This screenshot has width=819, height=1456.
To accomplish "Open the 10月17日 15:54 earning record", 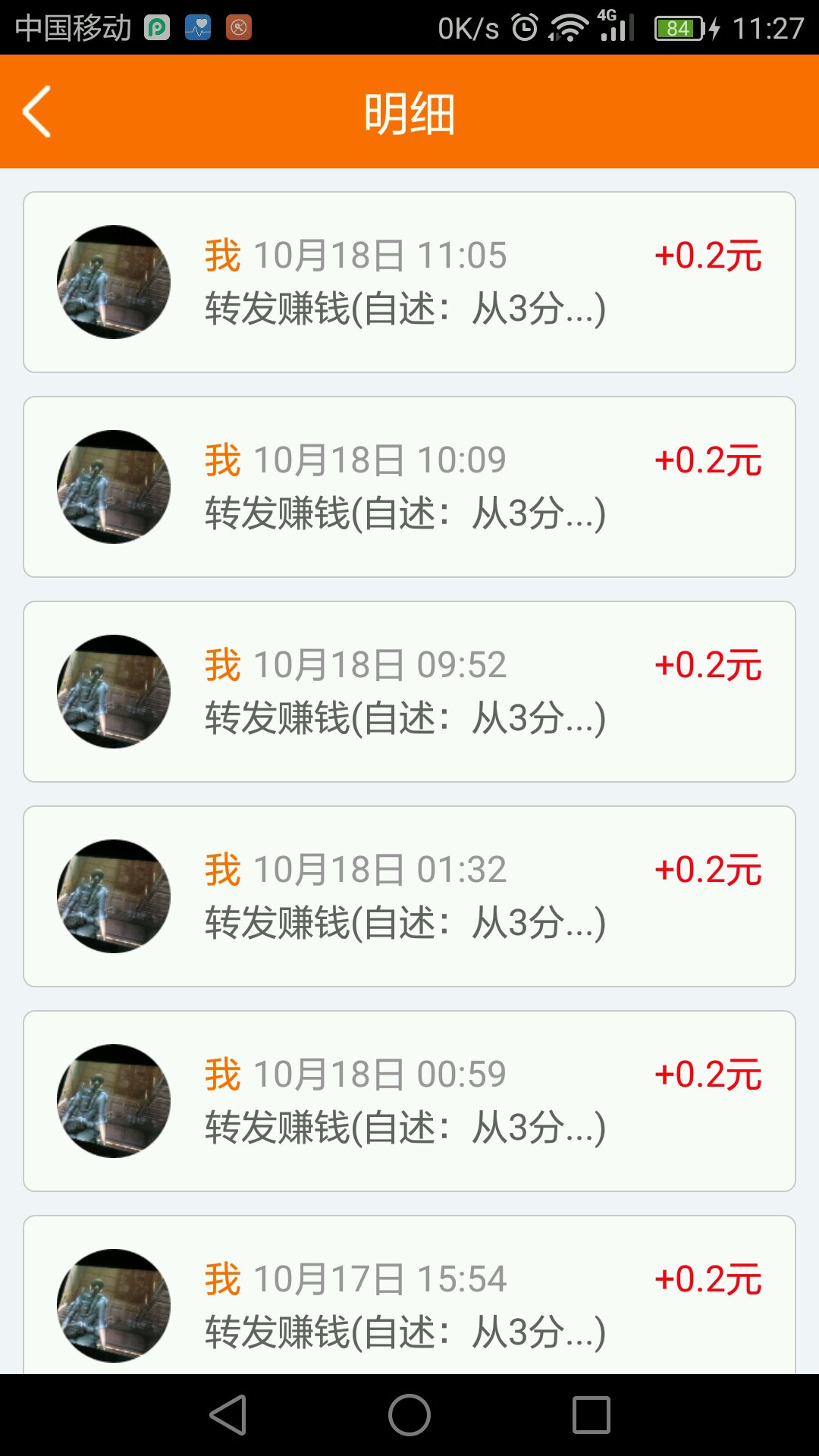I will coord(409,1295).
